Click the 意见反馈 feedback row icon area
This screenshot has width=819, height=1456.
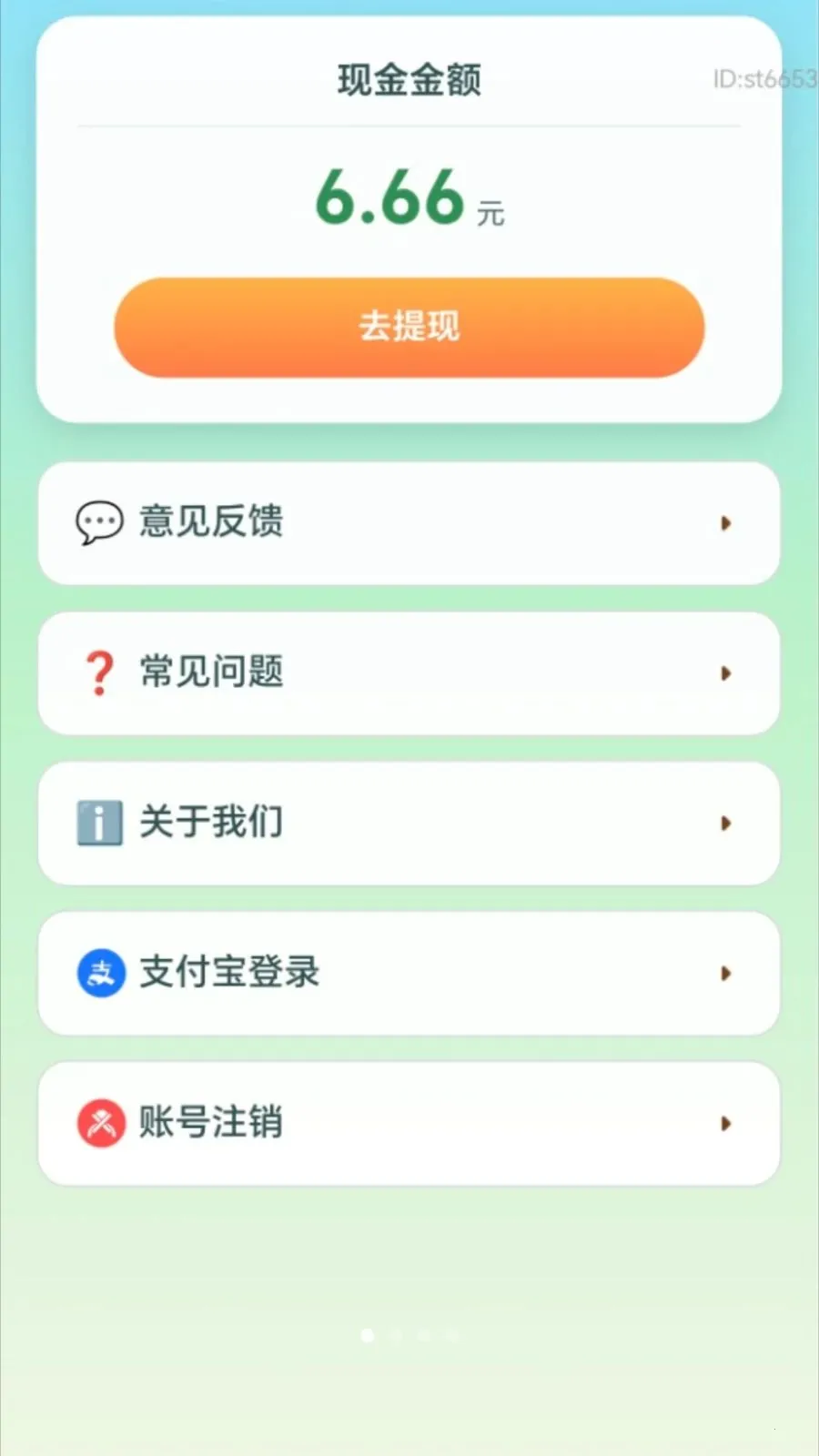pos(100,522)
